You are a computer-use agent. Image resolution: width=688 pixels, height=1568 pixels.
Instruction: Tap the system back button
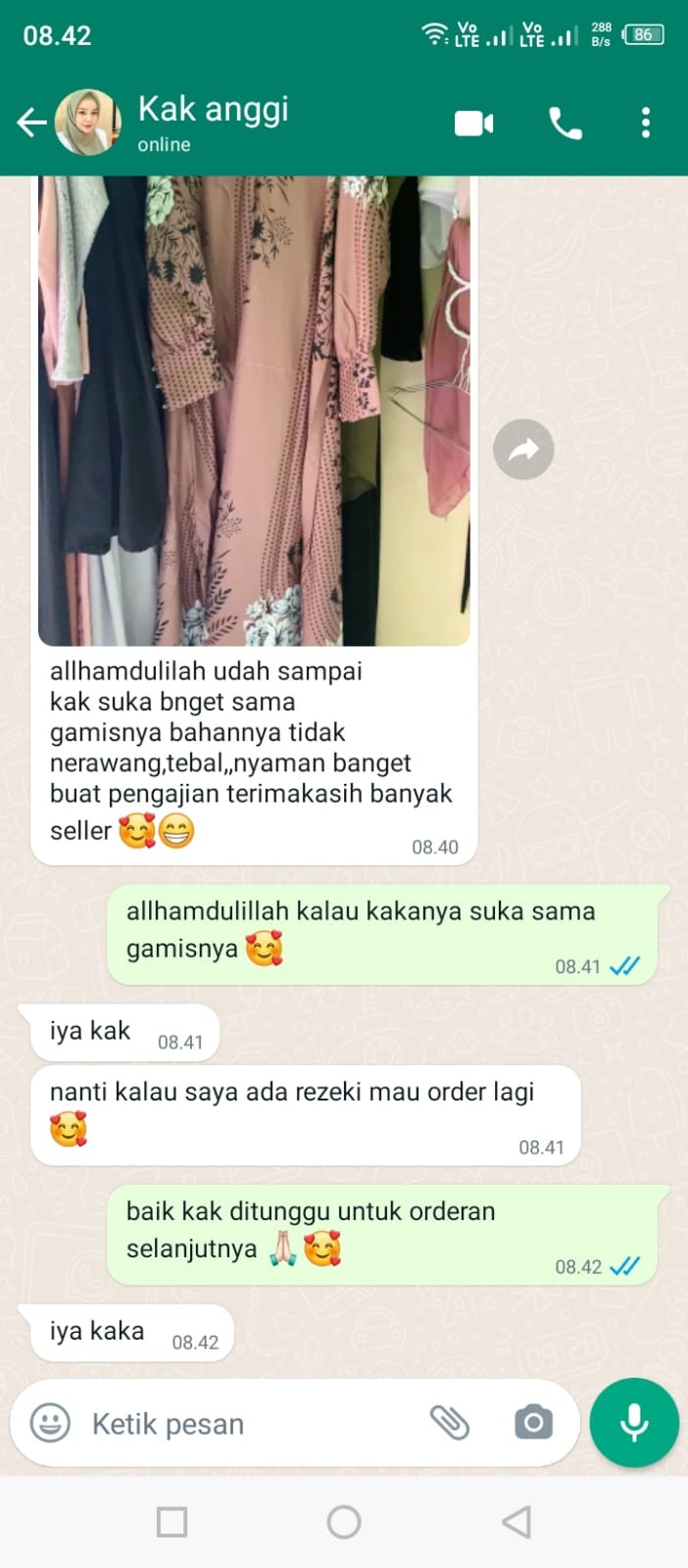tap(516, 1522)
